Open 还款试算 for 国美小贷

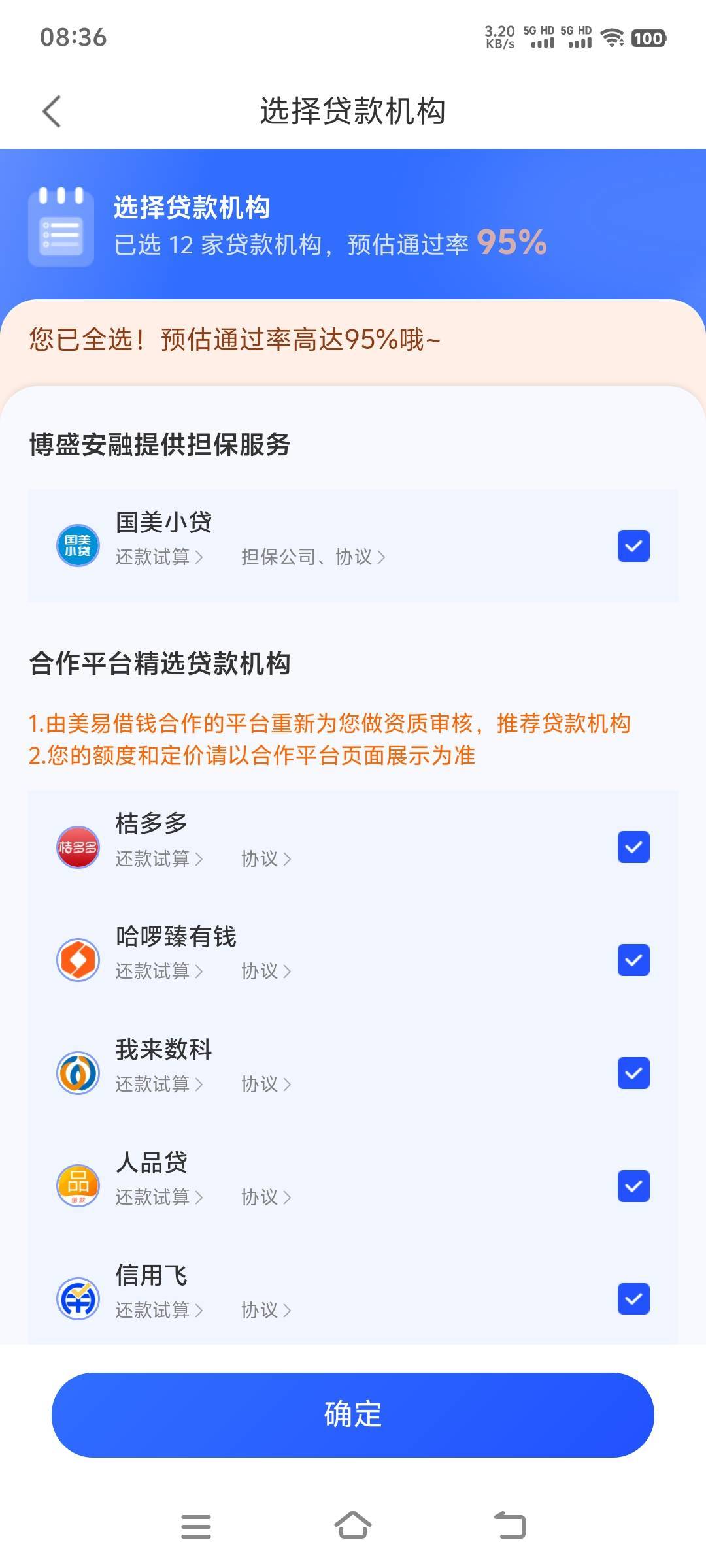[160, 557]
